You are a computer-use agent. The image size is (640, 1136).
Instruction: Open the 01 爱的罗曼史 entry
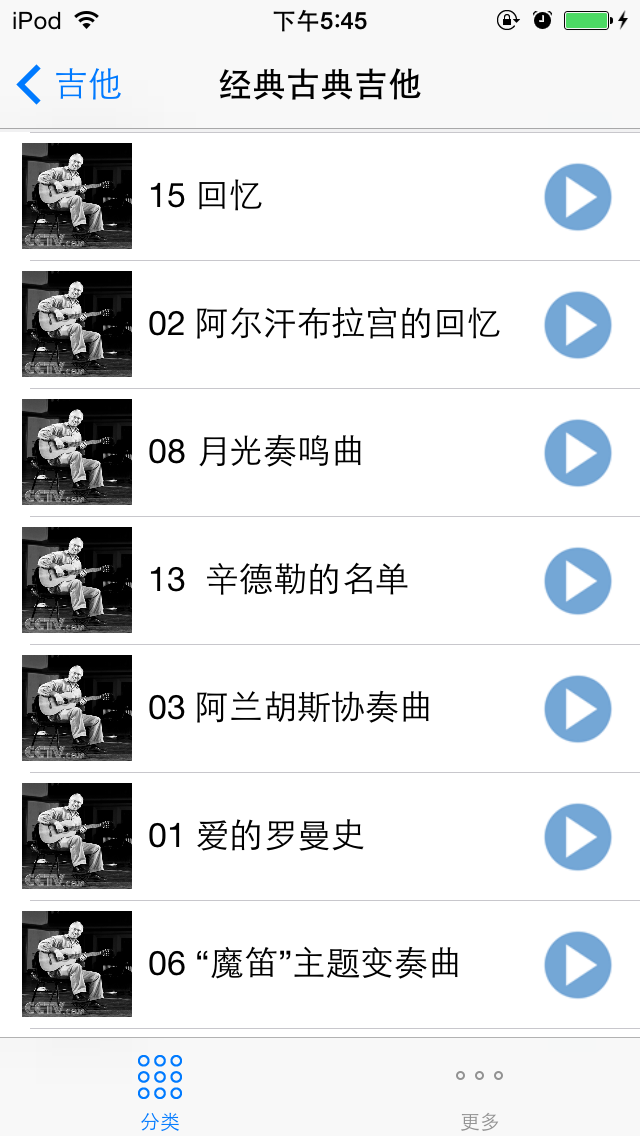click(320, 837)
